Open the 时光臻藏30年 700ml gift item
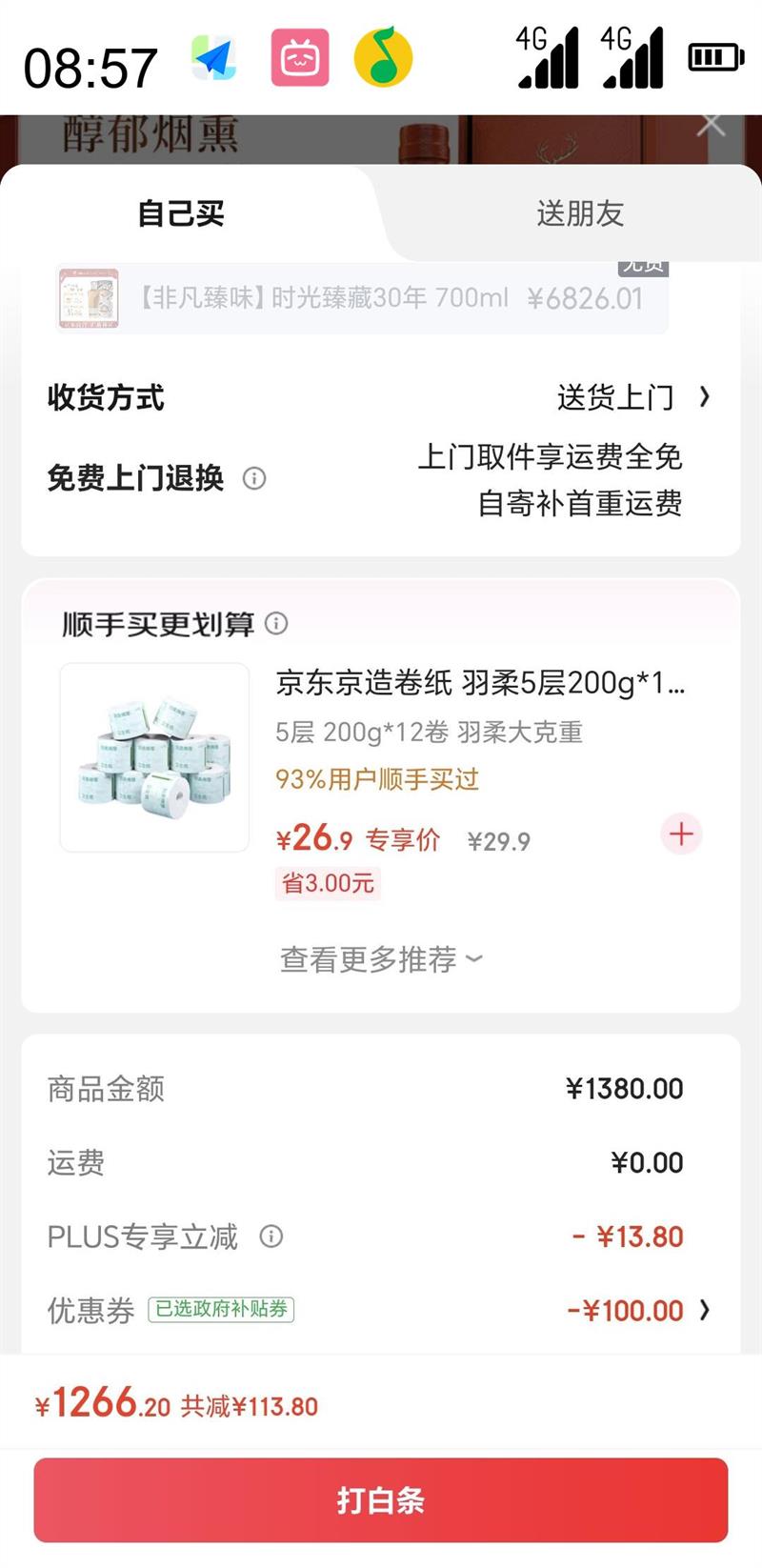The image size is (762, 1568). coord(362,299)
